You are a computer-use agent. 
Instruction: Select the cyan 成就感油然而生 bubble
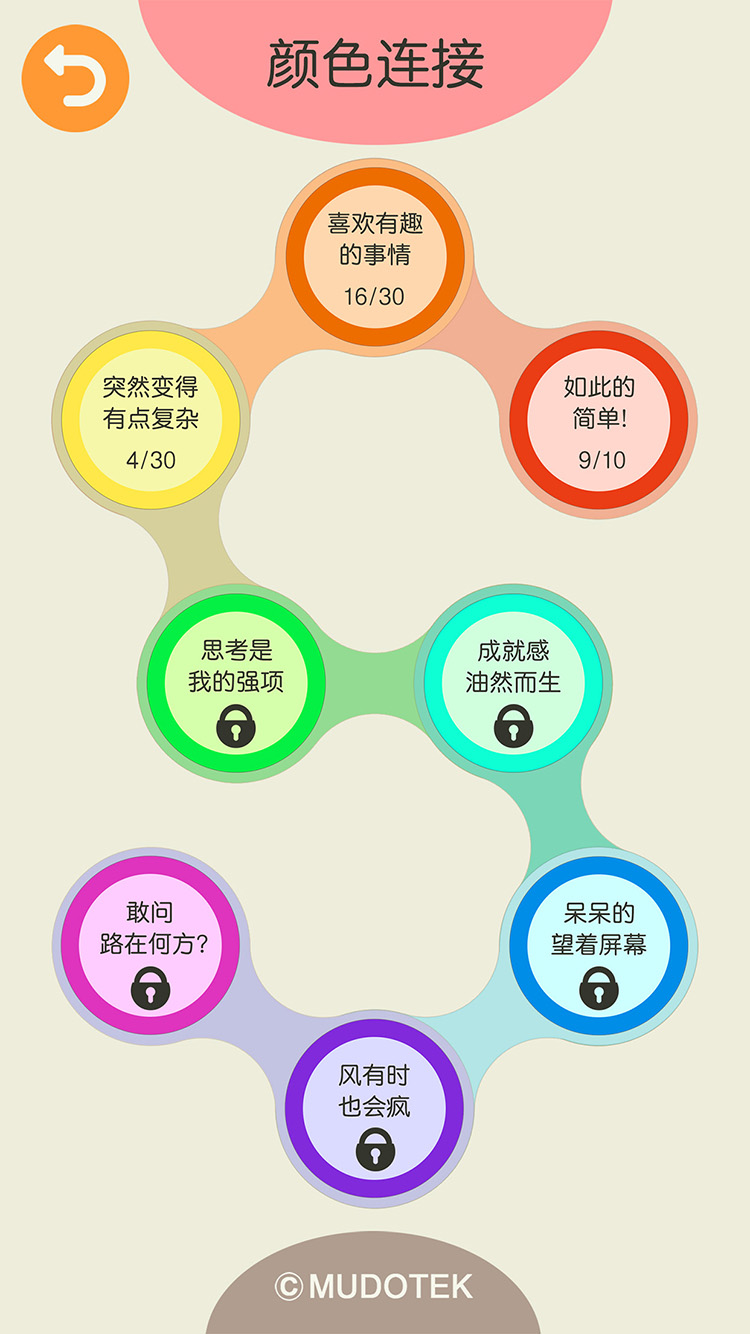point(511,680)
